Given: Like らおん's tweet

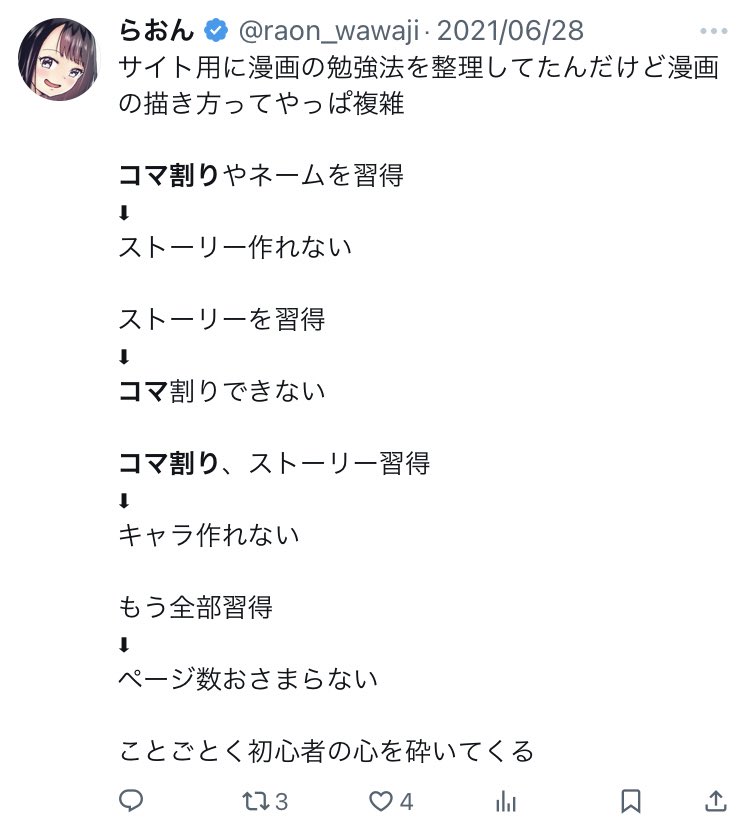Looking at the screenshot, I should pyautogui.click(x=381, y=801).
